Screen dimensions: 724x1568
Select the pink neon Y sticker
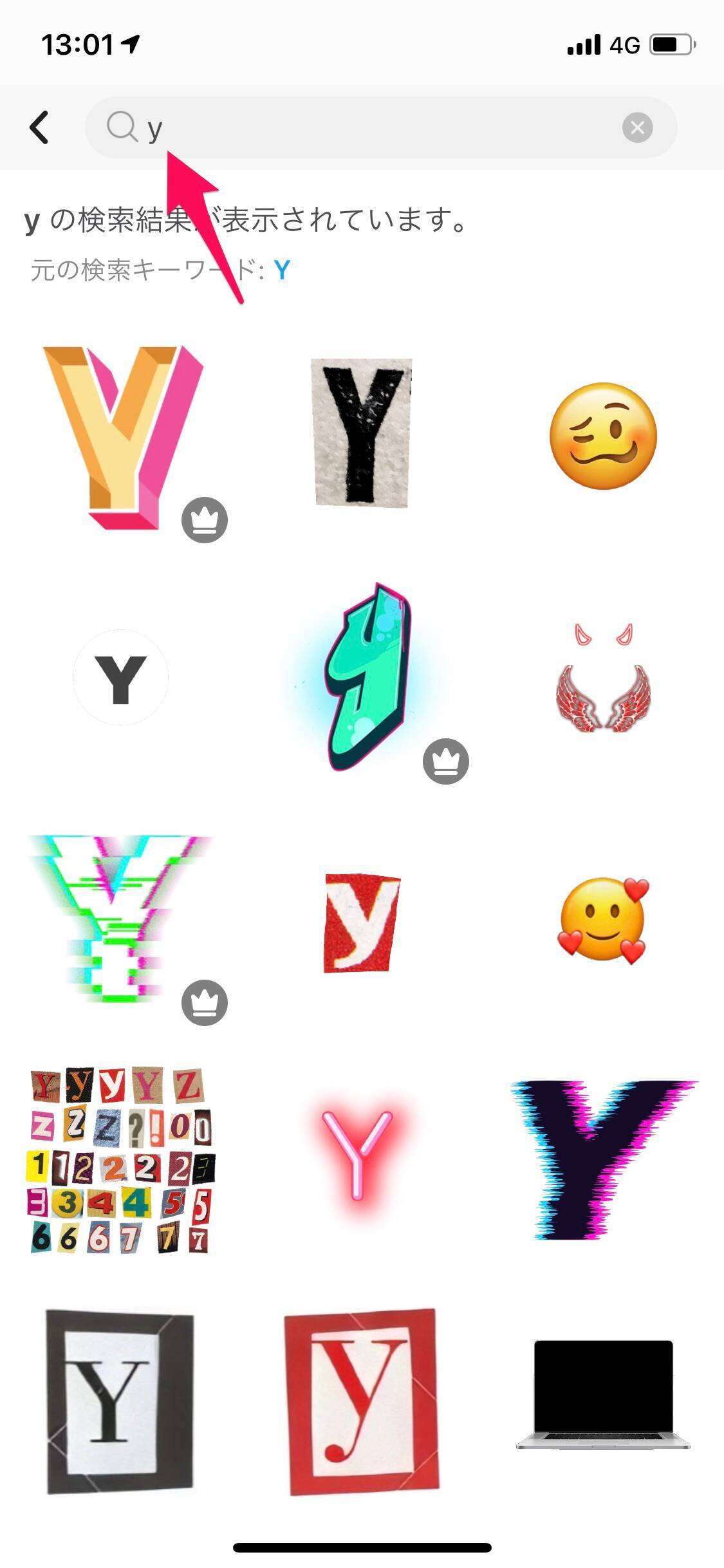click(358, 1160)
